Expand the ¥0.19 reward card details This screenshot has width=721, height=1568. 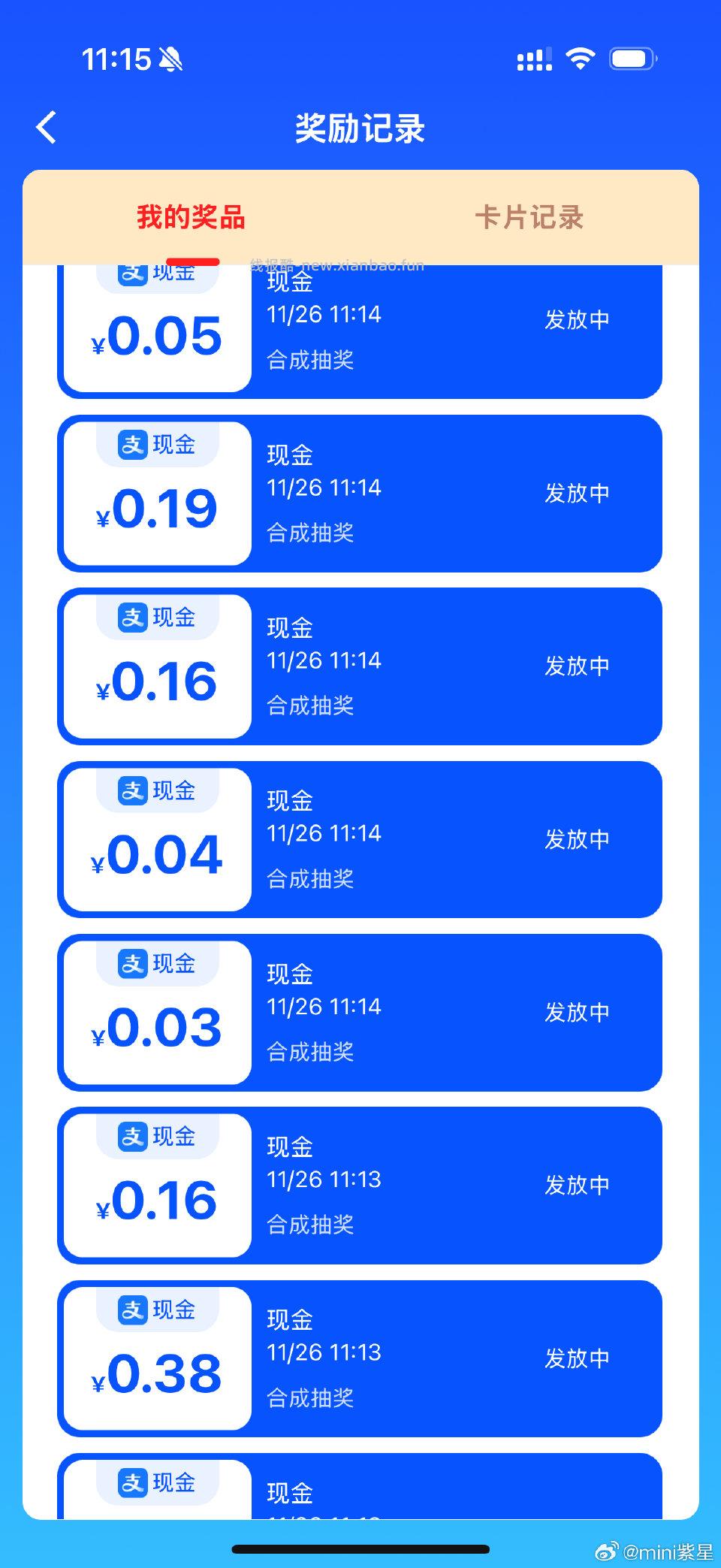click(x=360, y=492)
